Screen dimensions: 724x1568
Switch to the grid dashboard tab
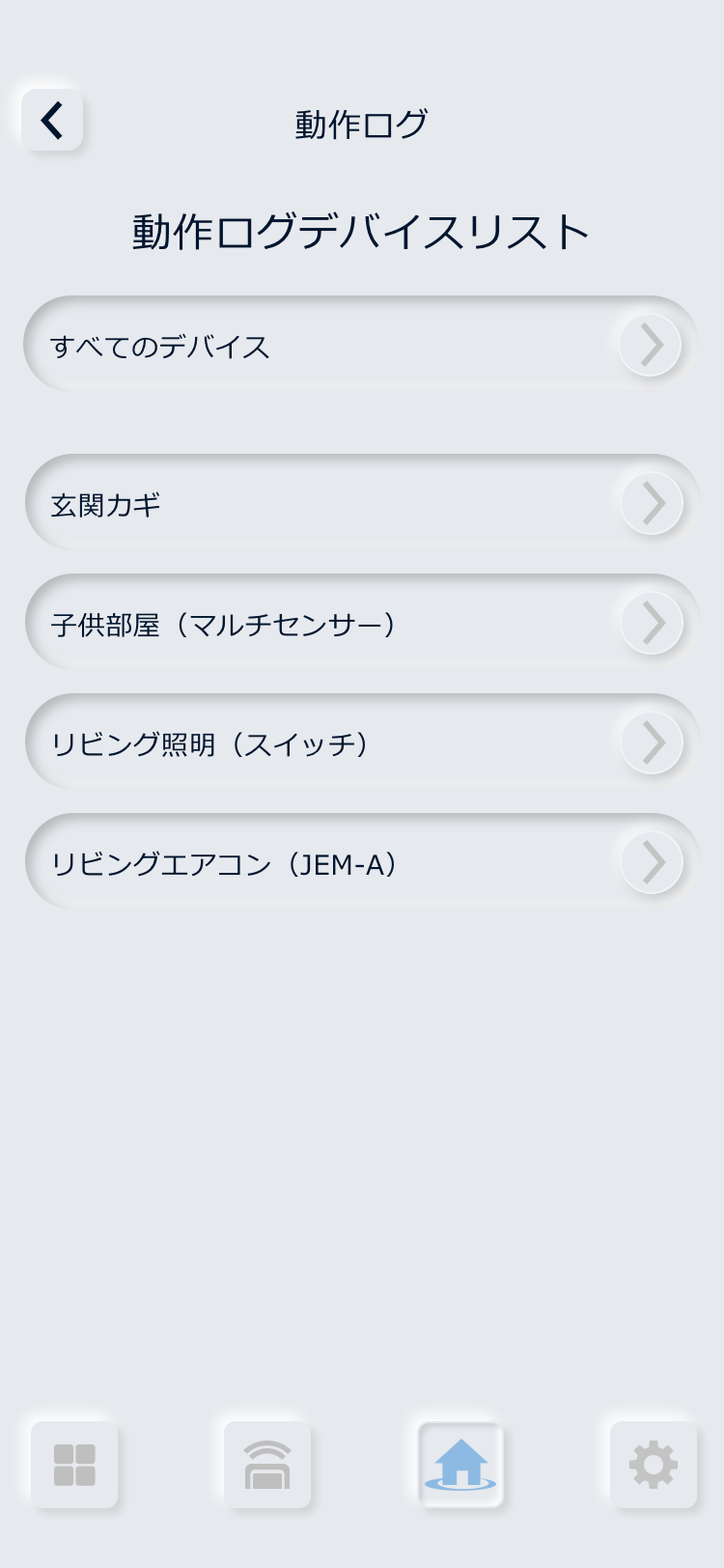(x=74, y=1465)
